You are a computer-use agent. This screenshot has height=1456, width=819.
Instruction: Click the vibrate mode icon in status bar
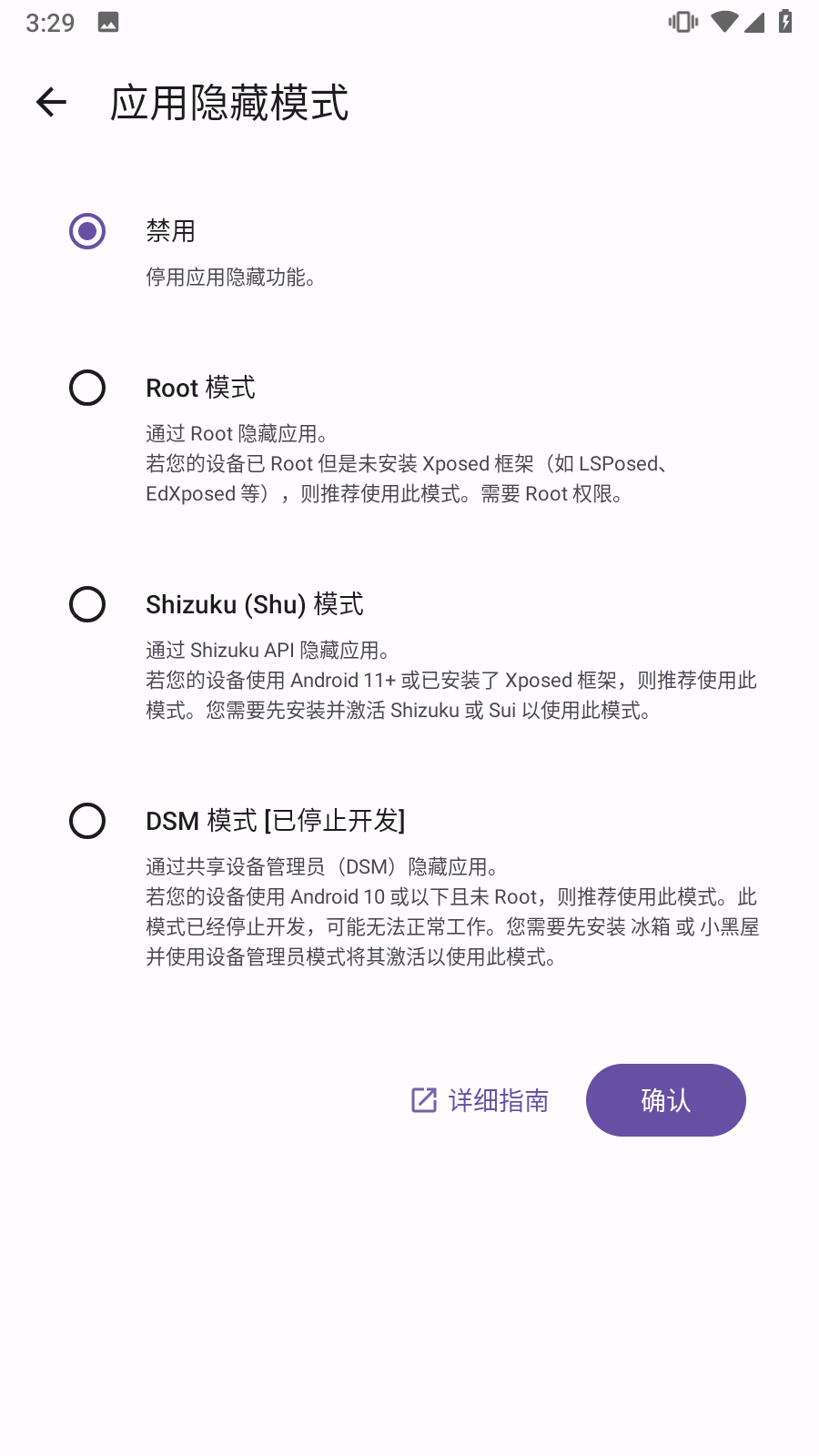click(681, 21)
